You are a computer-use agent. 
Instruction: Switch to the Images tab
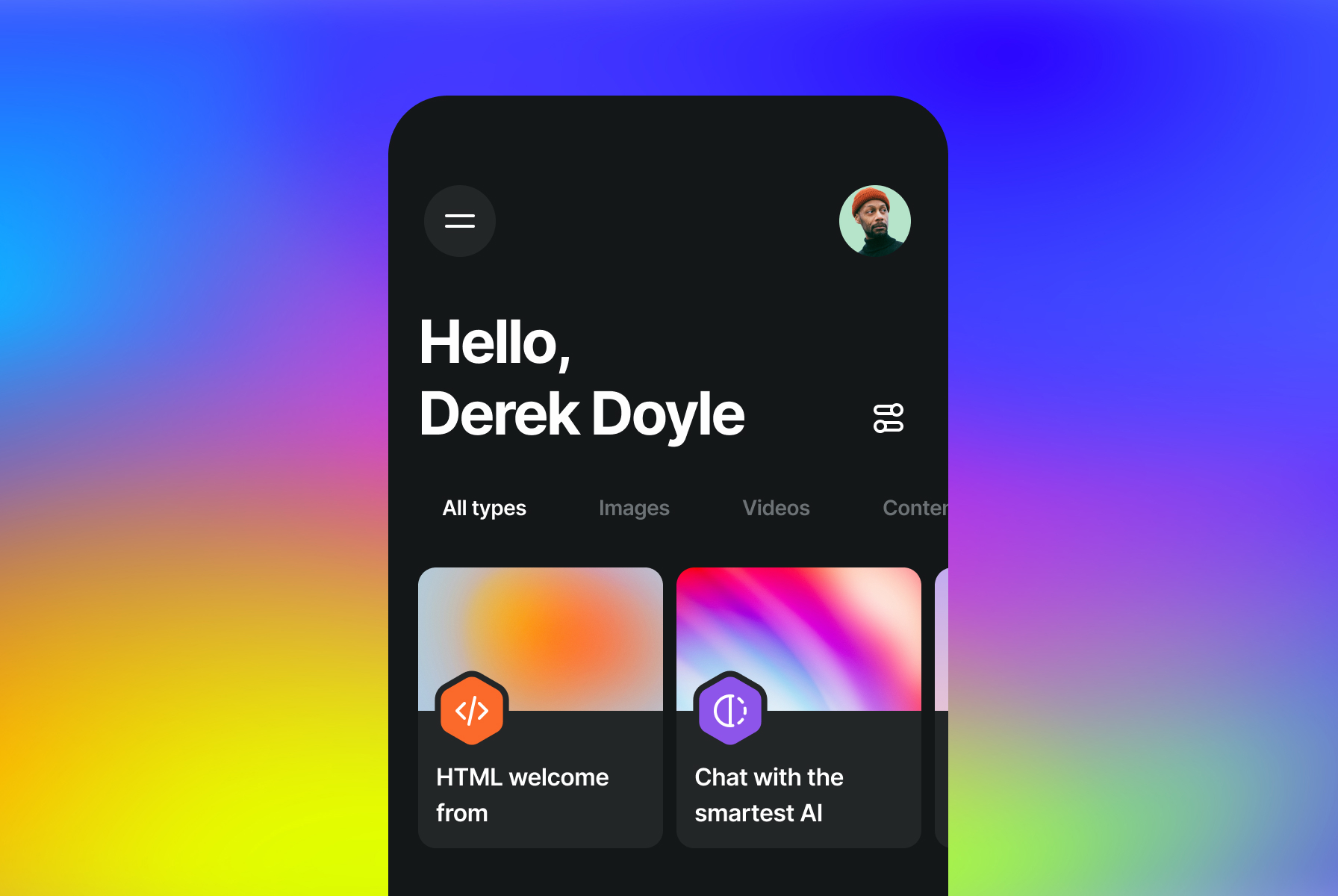pyautogui.click(x=634, y=508)
